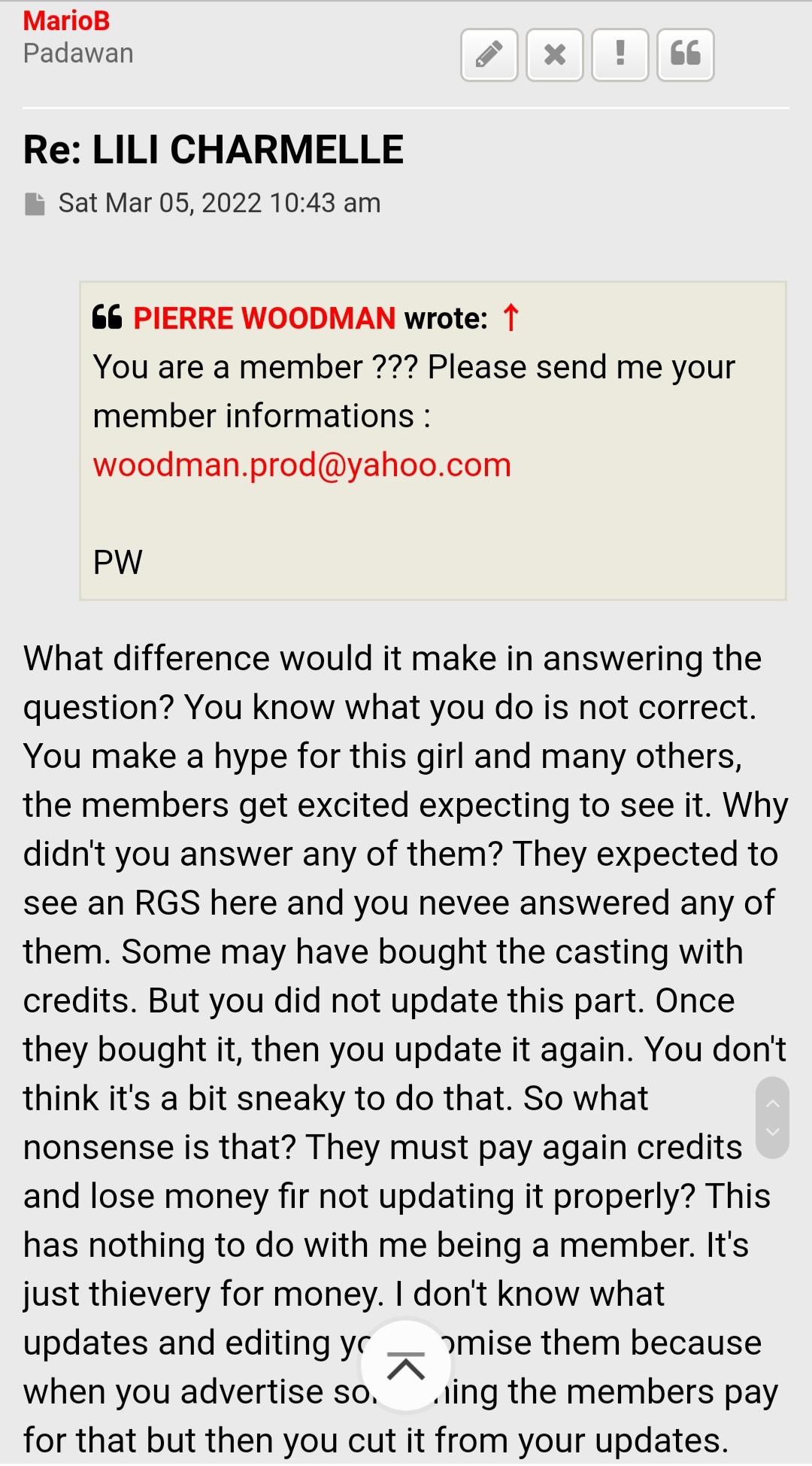This screenshot has width=812, height=1466.
Task: Open MarioB's user profile
Action: (x=66, y=20)
